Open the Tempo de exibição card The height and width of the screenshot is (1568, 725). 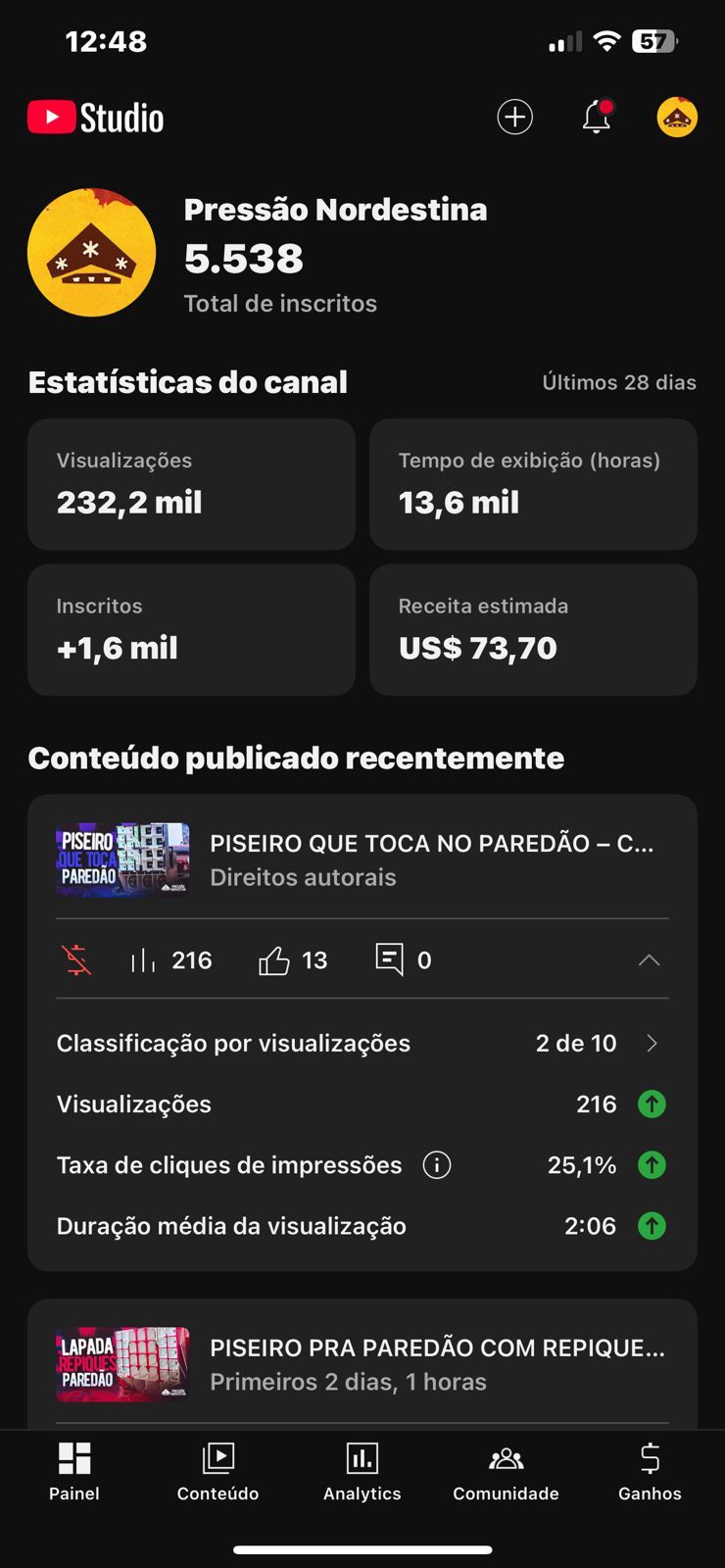tap(533, 484)
